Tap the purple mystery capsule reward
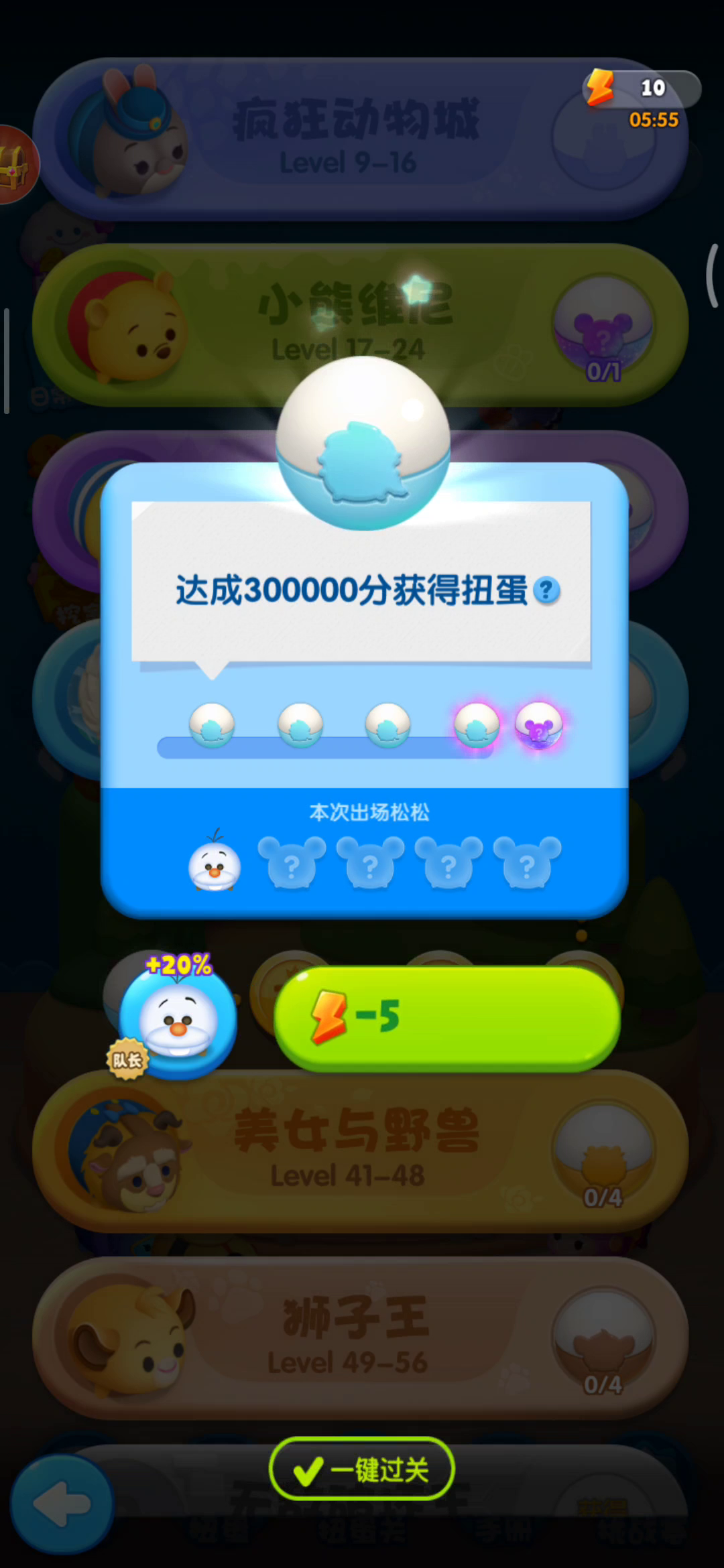Screen dimensions: 724x1568 click(538, 726)
